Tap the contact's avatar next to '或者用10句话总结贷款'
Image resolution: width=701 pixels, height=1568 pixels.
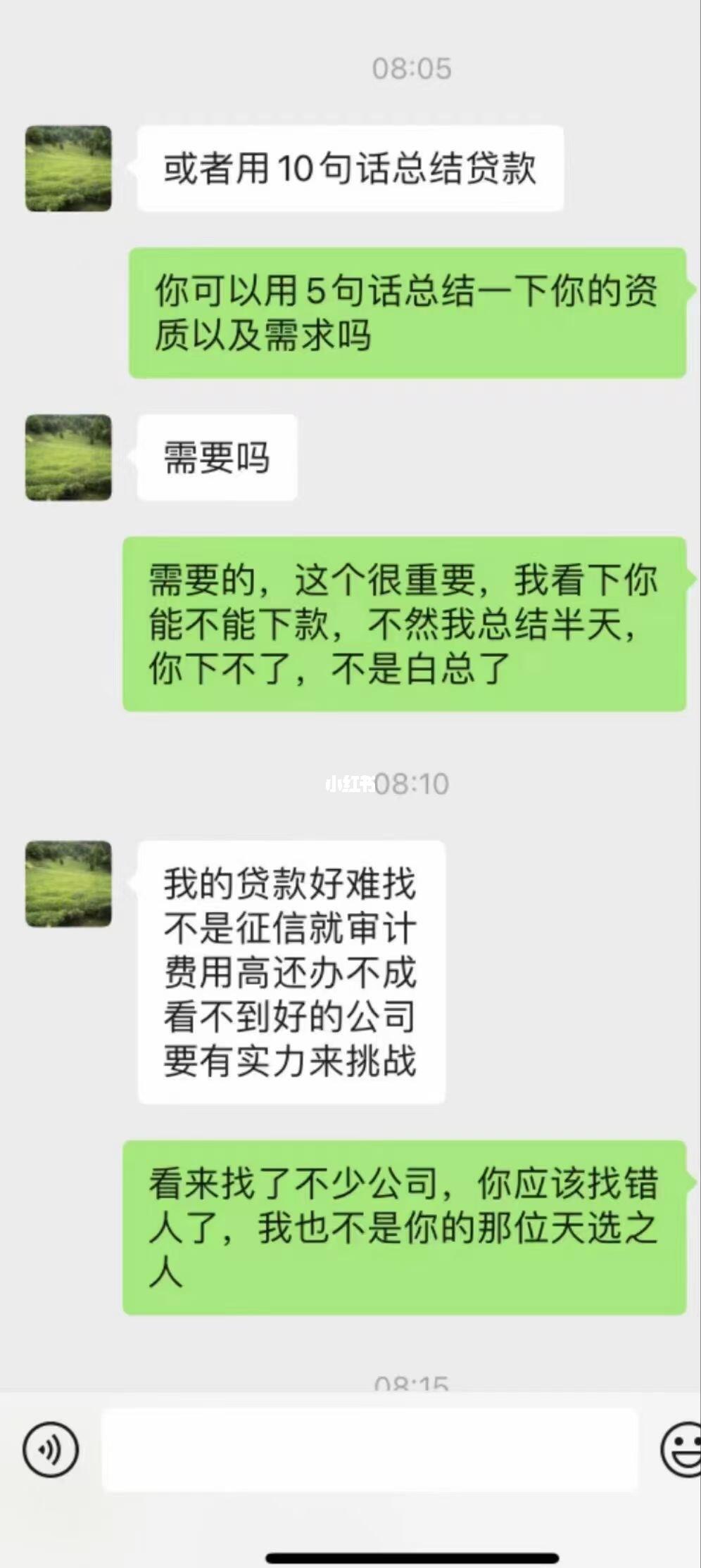tap(67, 169)
